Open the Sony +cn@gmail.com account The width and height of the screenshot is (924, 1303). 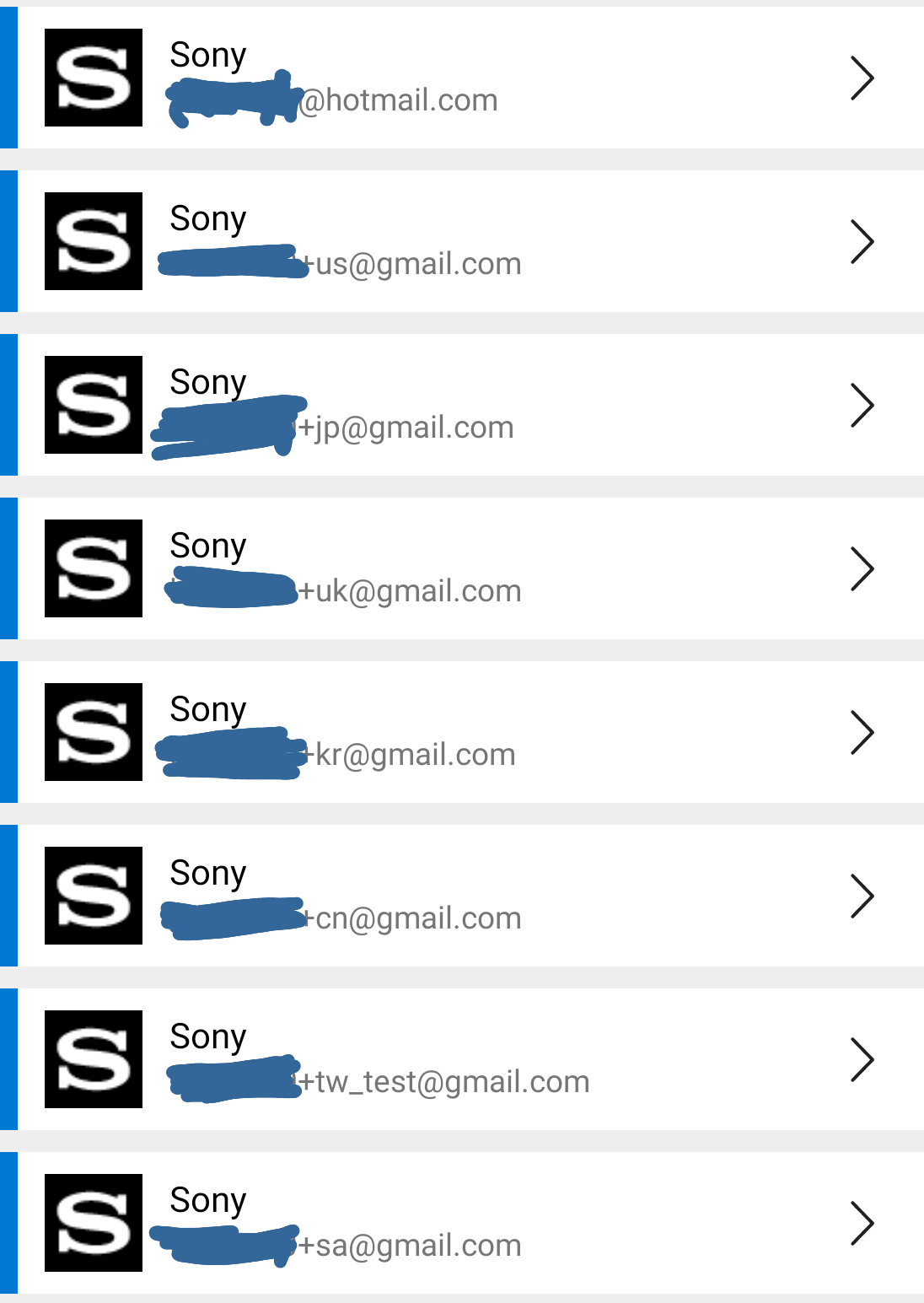(x=462, y=896)
